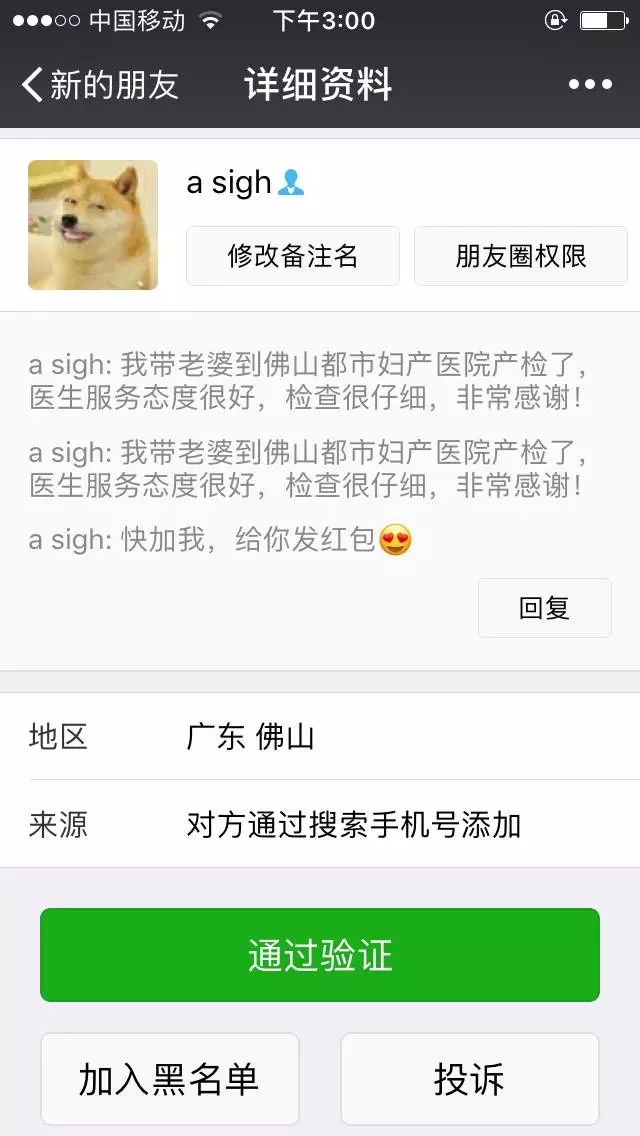Tap 加入黑名单 to block user
Viewport: 640px width, 1136px height.
170,1079
